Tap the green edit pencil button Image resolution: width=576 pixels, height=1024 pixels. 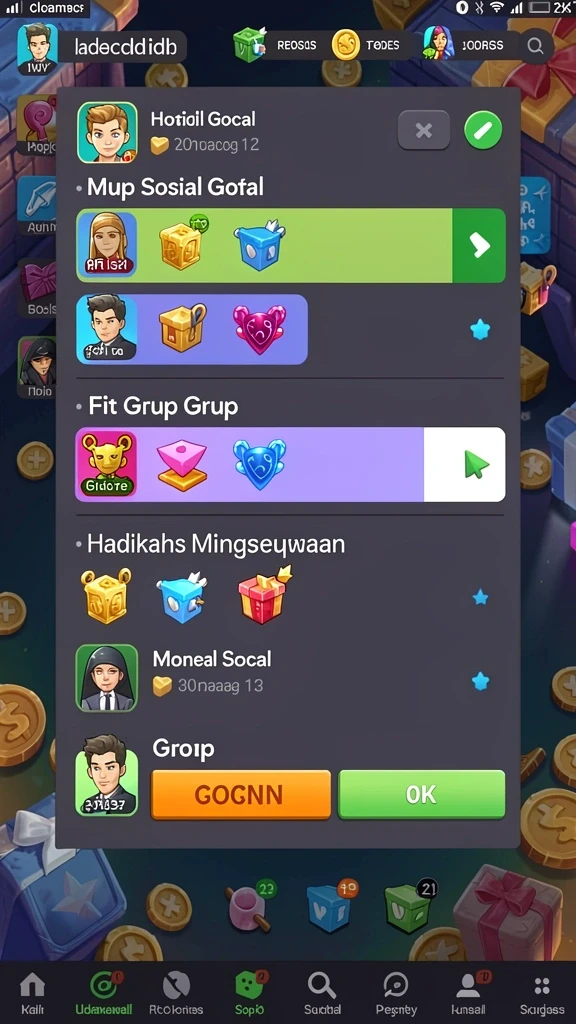coord(483,131)
